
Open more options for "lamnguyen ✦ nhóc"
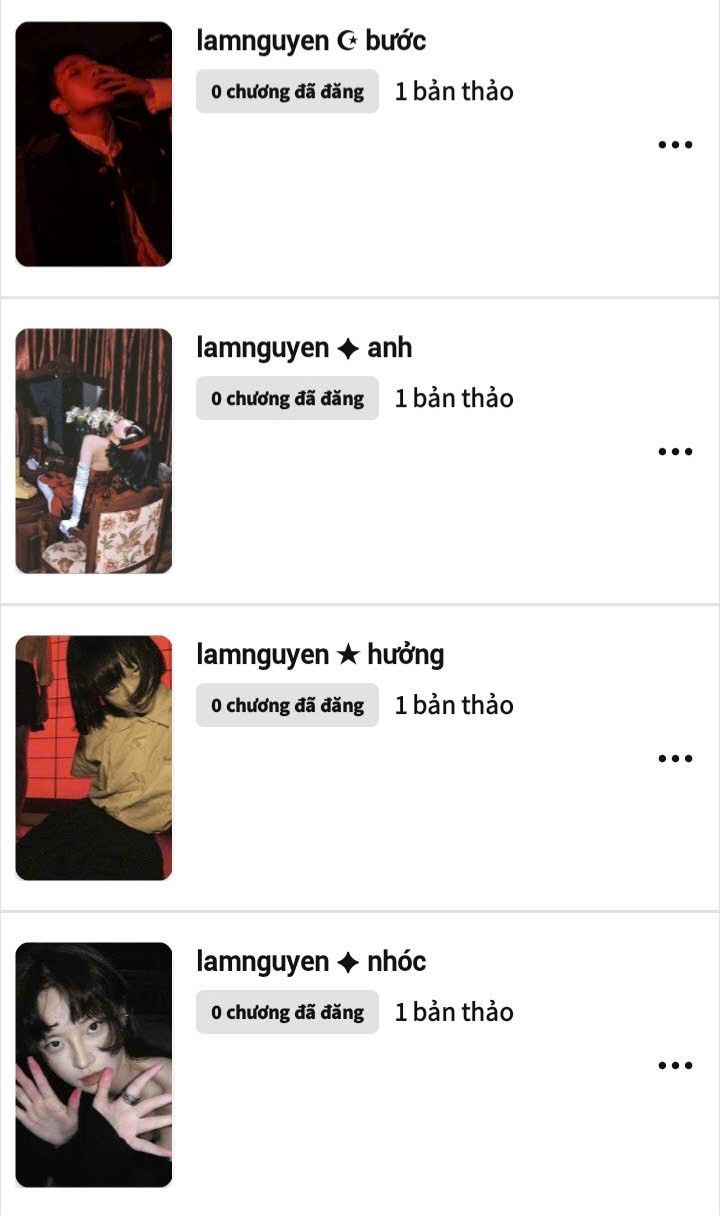coord(675,1065)
